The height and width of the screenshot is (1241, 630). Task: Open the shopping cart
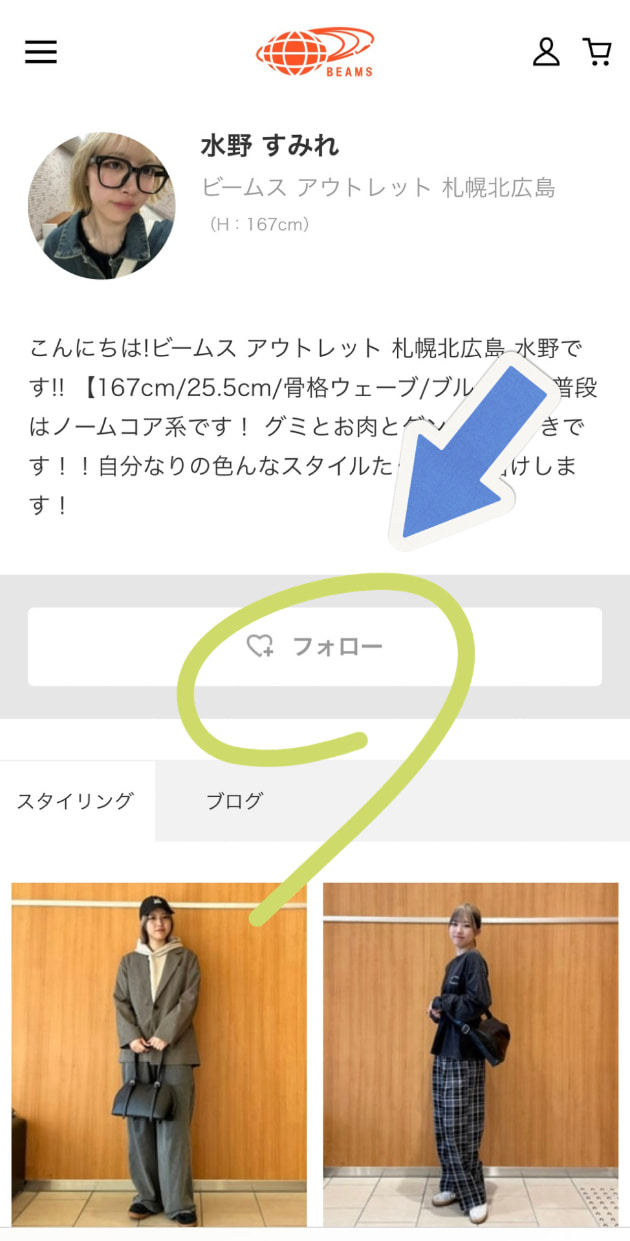click(x=597, y=52)
